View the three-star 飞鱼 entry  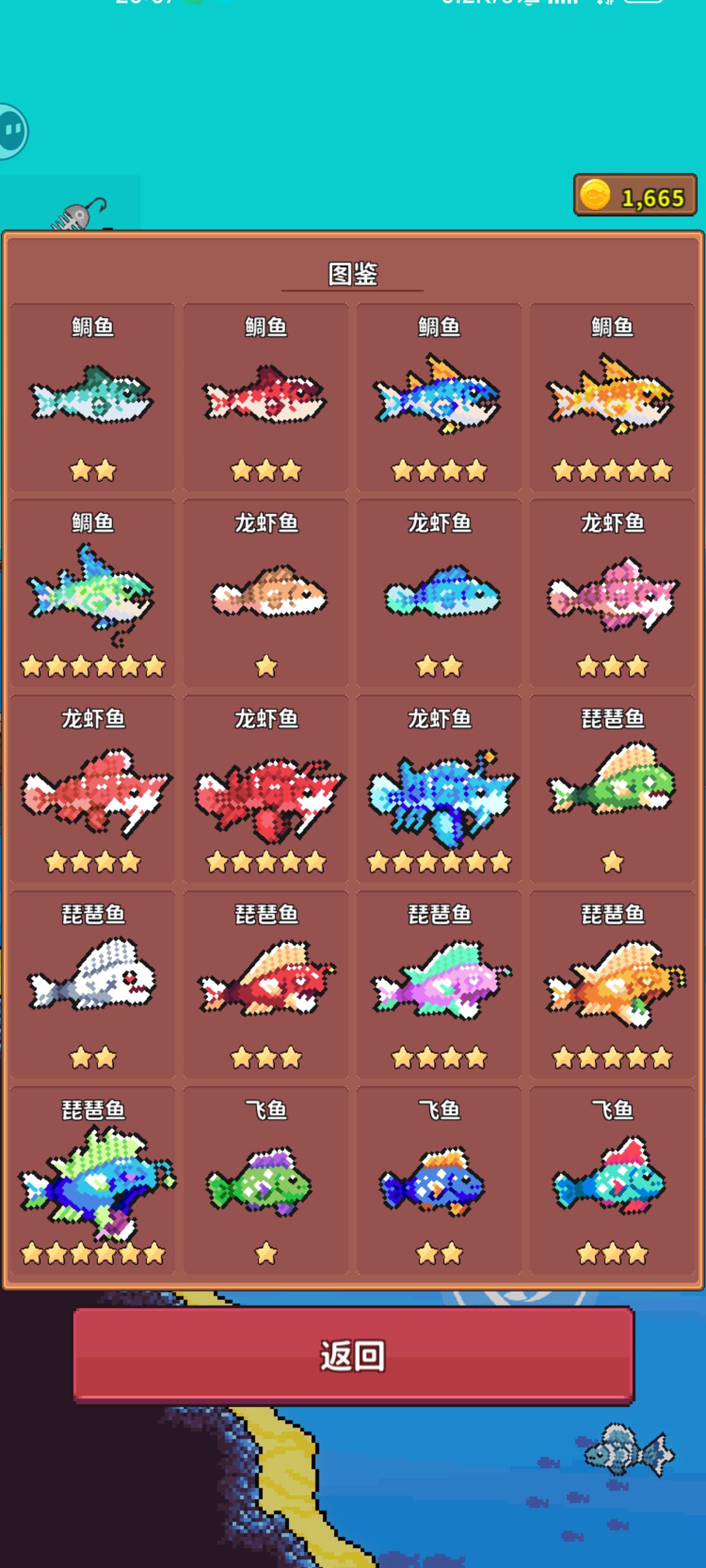pyautogui.click(x=612, y=1180)
